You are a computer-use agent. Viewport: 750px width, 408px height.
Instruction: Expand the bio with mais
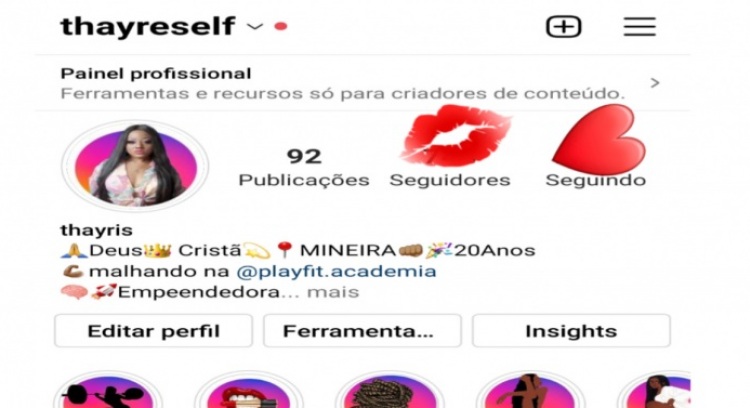click(x=332, y=292)
